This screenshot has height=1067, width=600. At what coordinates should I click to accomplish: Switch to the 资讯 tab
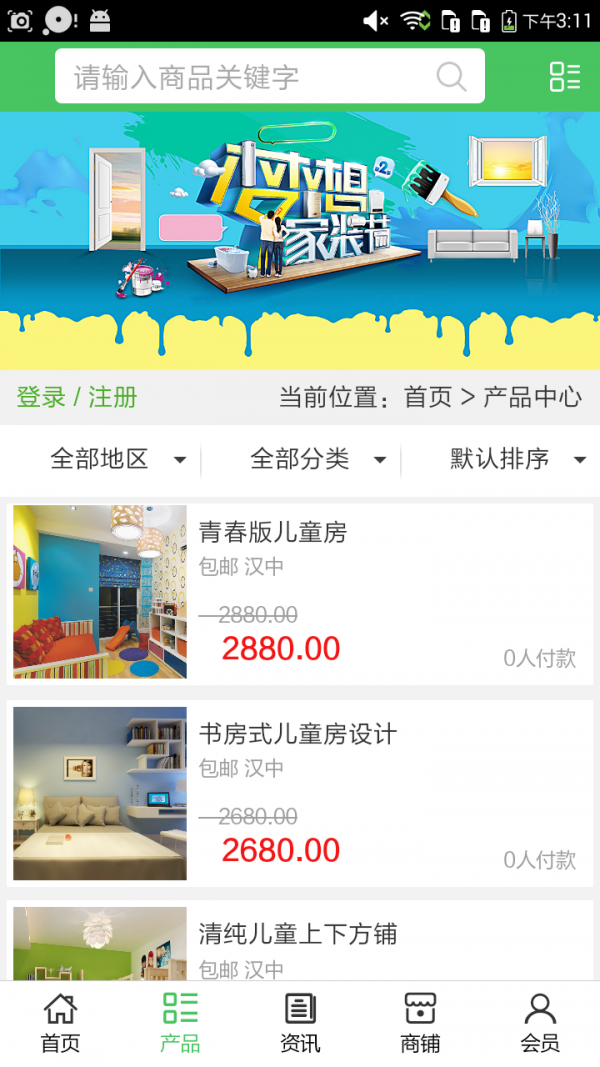point(300,1023)
